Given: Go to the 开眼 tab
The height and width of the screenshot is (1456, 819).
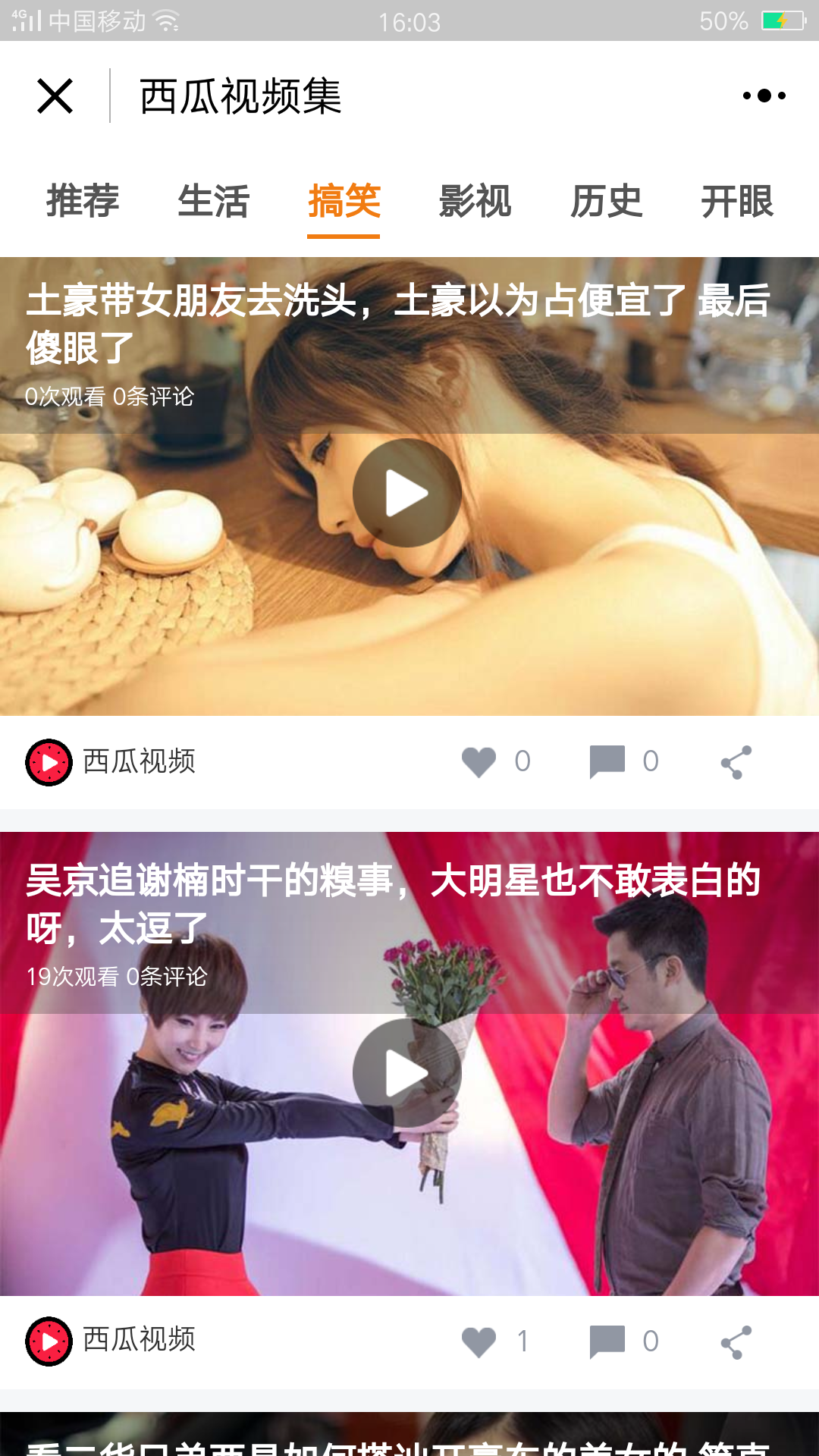Looking at the screenshot, I should point(736,202).
